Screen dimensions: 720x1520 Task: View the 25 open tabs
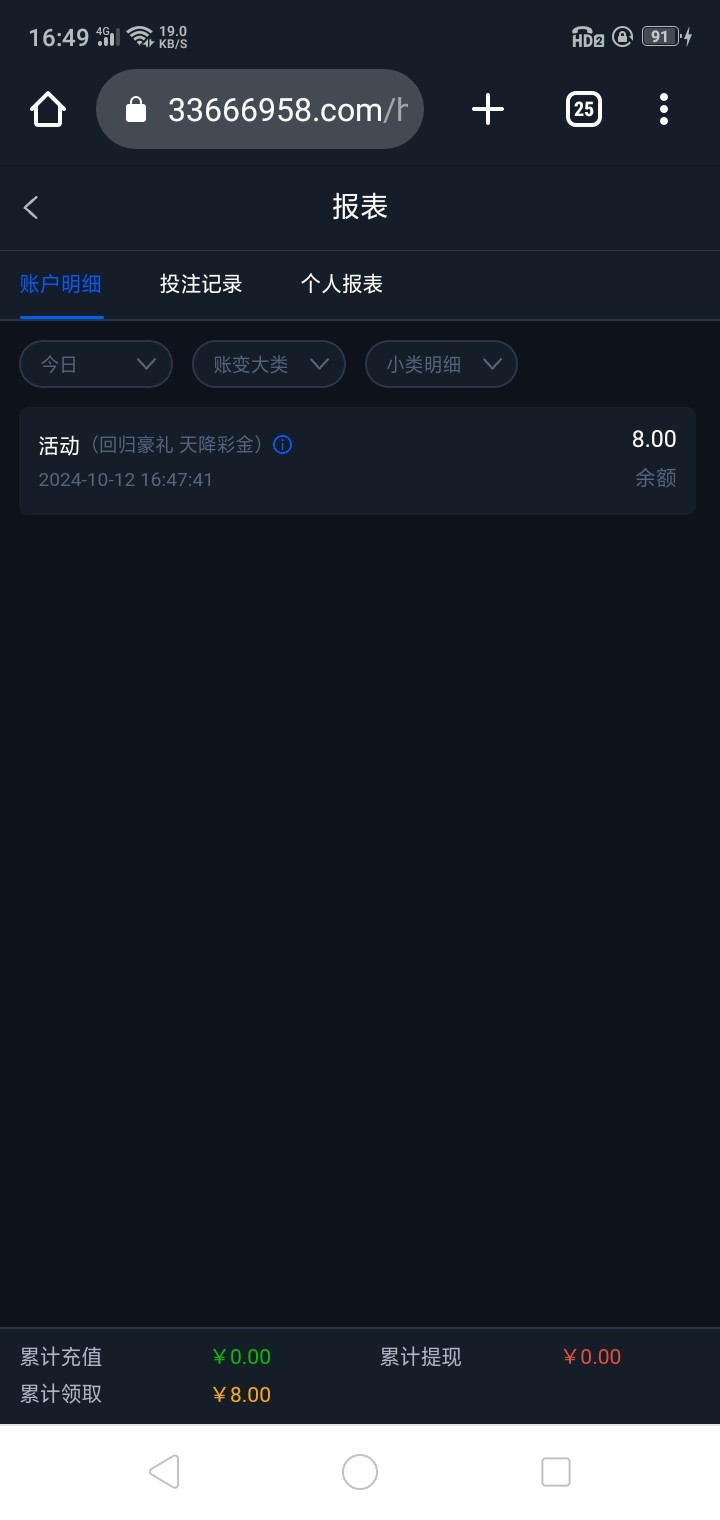tap(584, 109)
